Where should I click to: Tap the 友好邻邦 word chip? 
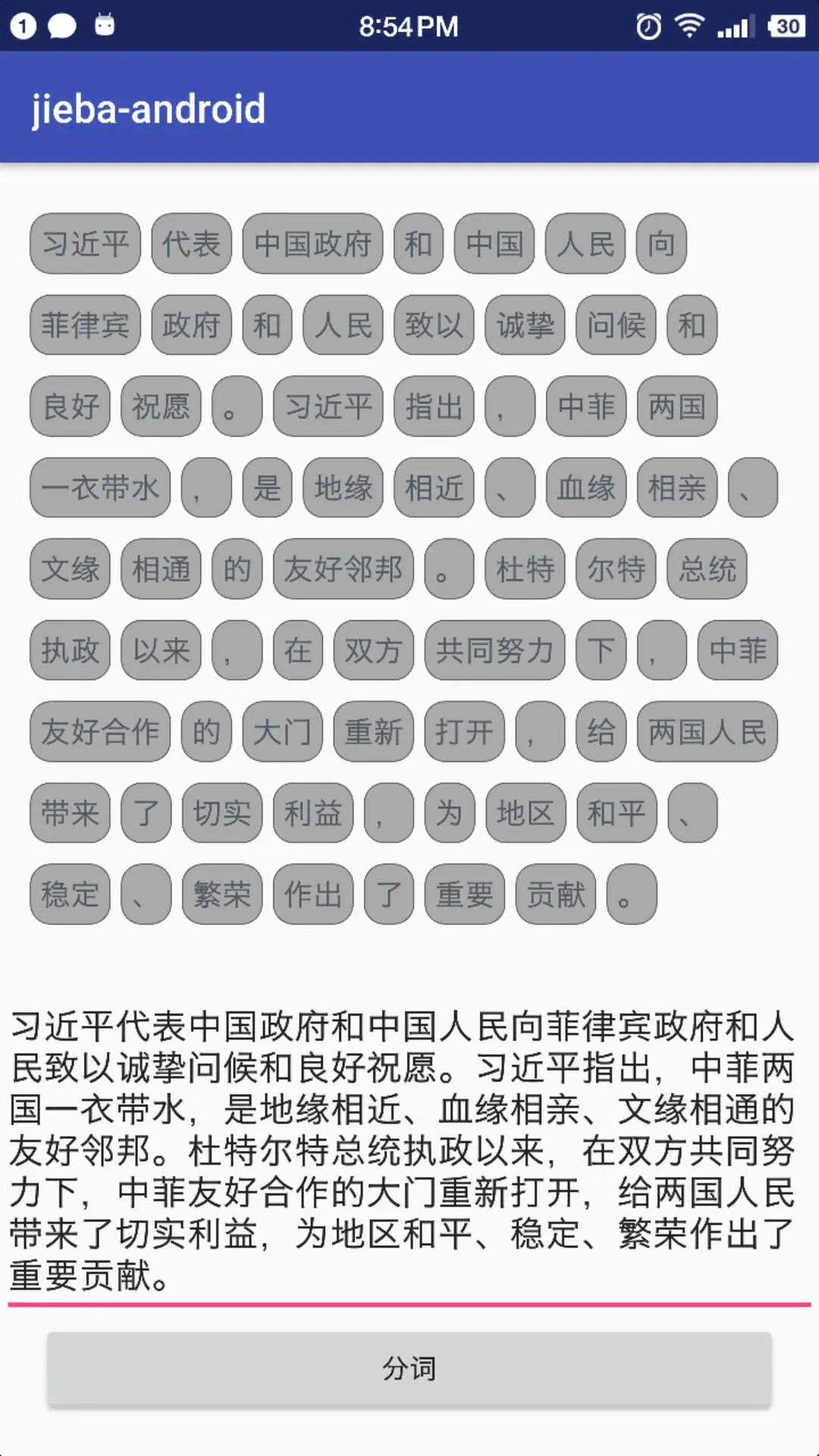(x=343, y=569)
